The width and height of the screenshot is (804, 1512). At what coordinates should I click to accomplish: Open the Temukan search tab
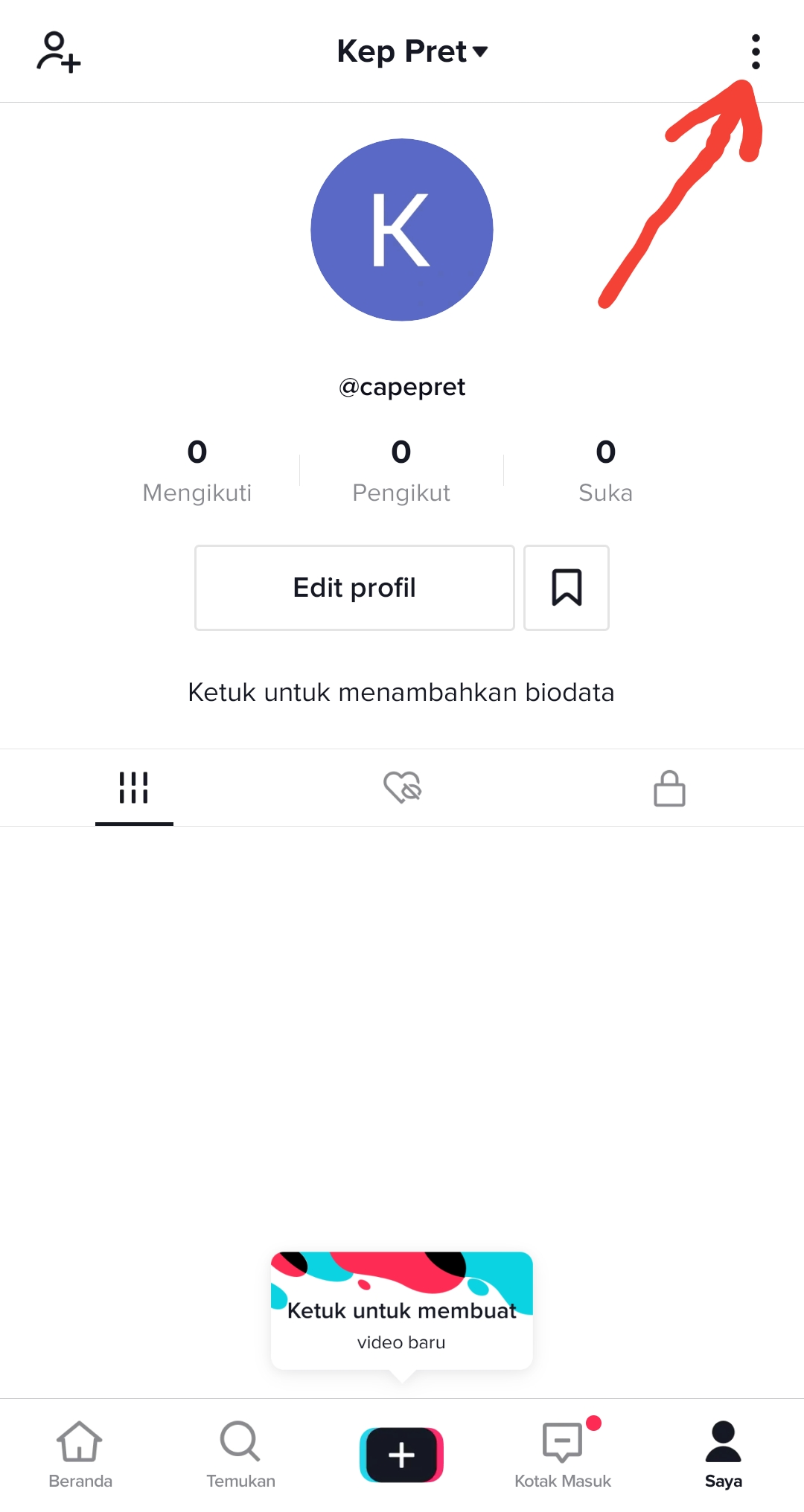tap(240, 1455)
